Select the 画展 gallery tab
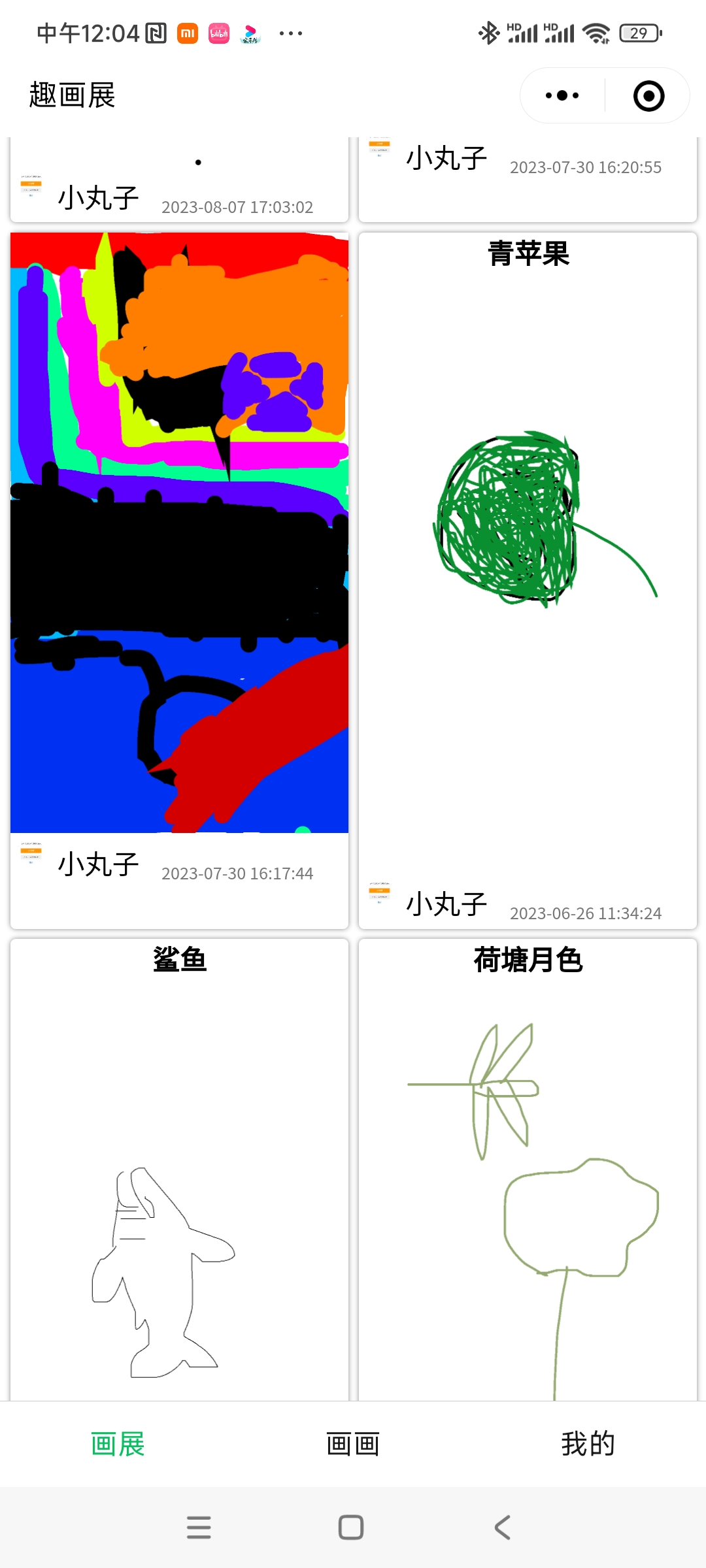The height and width of the screenshot is (1568, 706). point(118,1444)
